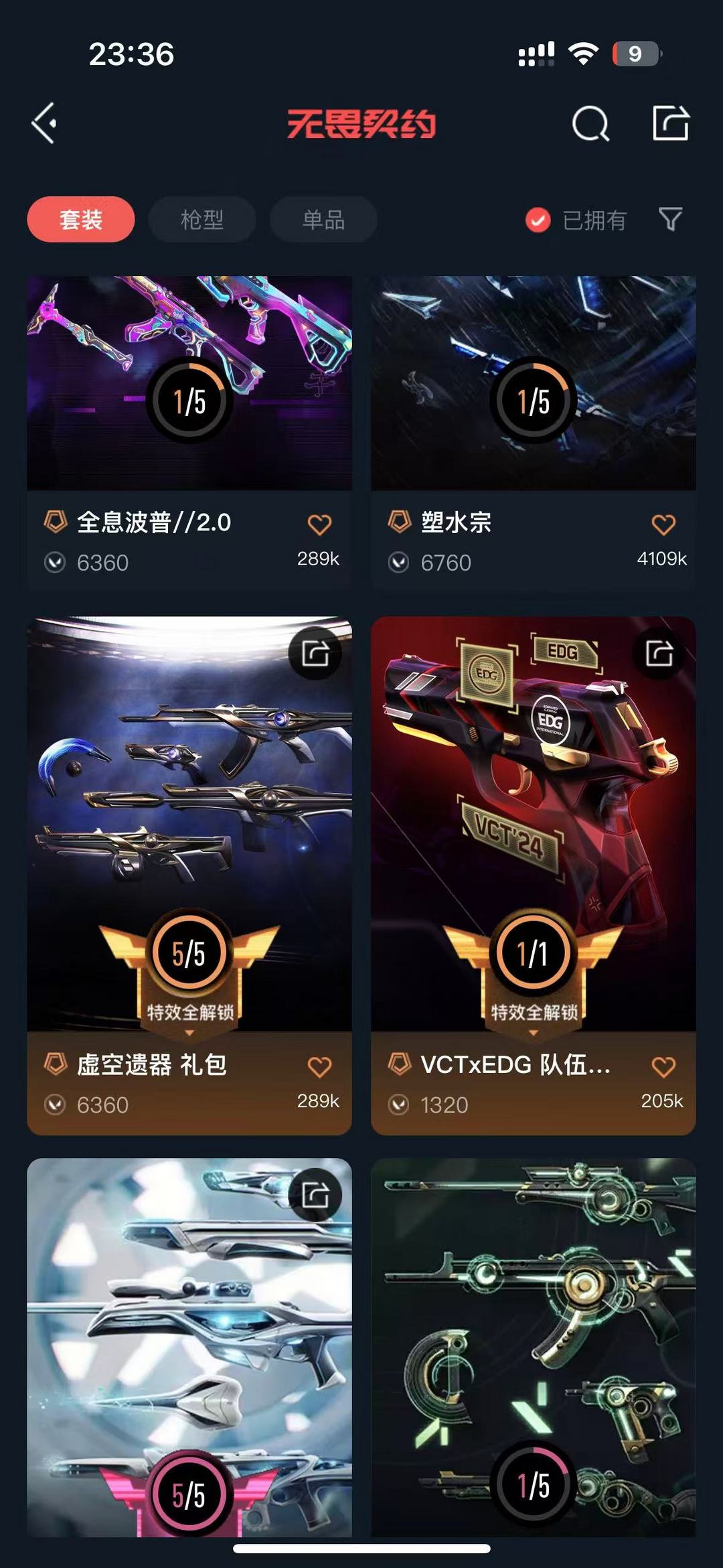Like the 塑水宗 bundle with the heart

pyautogui.click(x=663, y=524)
